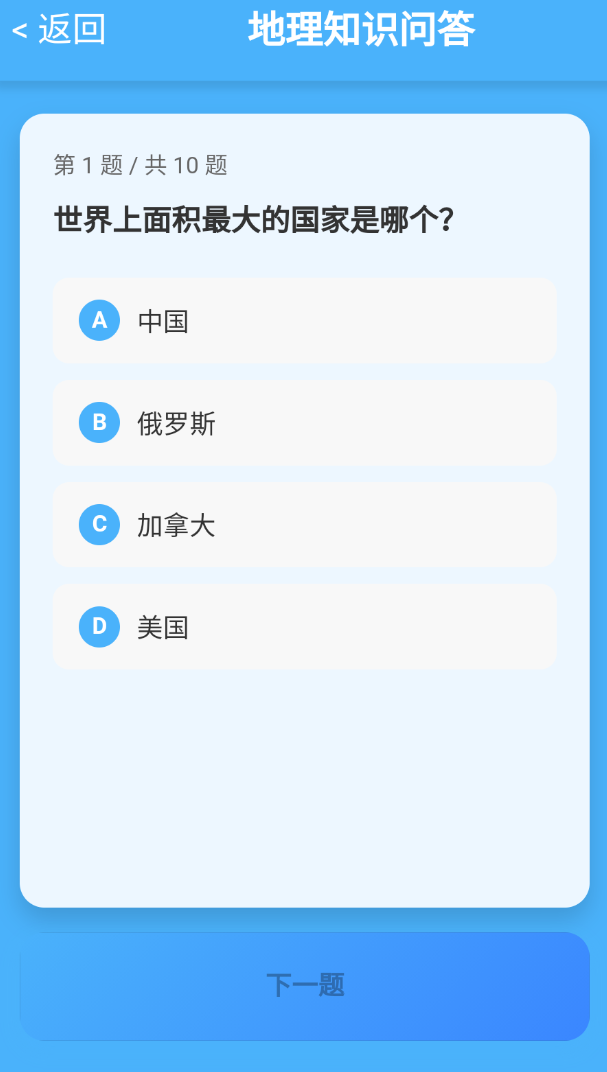Tap the 下一题 button
Image resolution: width=607 pixels, height=1072 pixels.
(x=304, y=986)
